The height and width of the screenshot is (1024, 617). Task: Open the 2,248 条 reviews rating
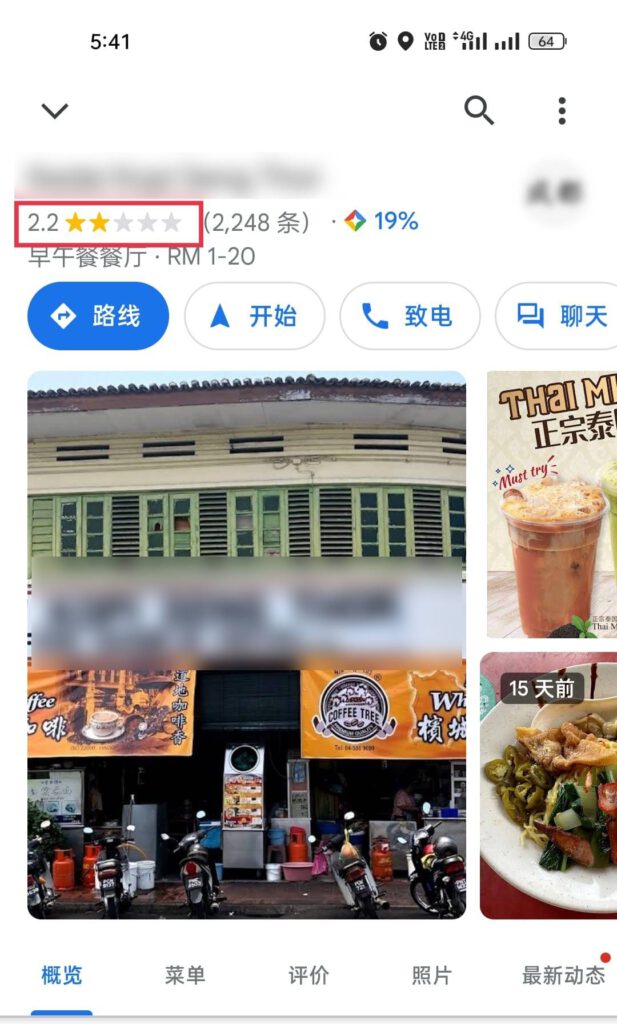point(257,222)
